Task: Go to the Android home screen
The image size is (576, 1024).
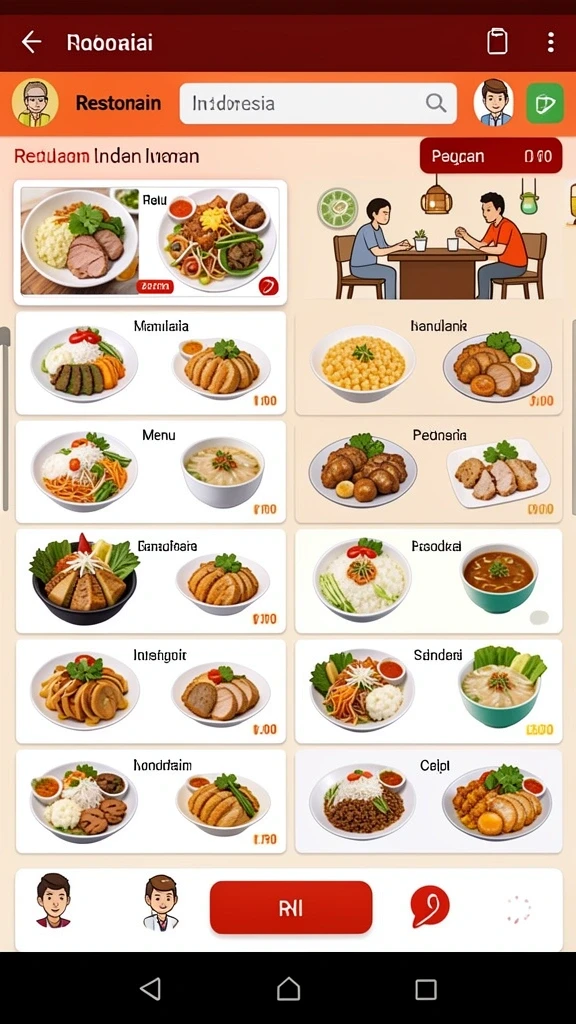Action: pos(288,989)
